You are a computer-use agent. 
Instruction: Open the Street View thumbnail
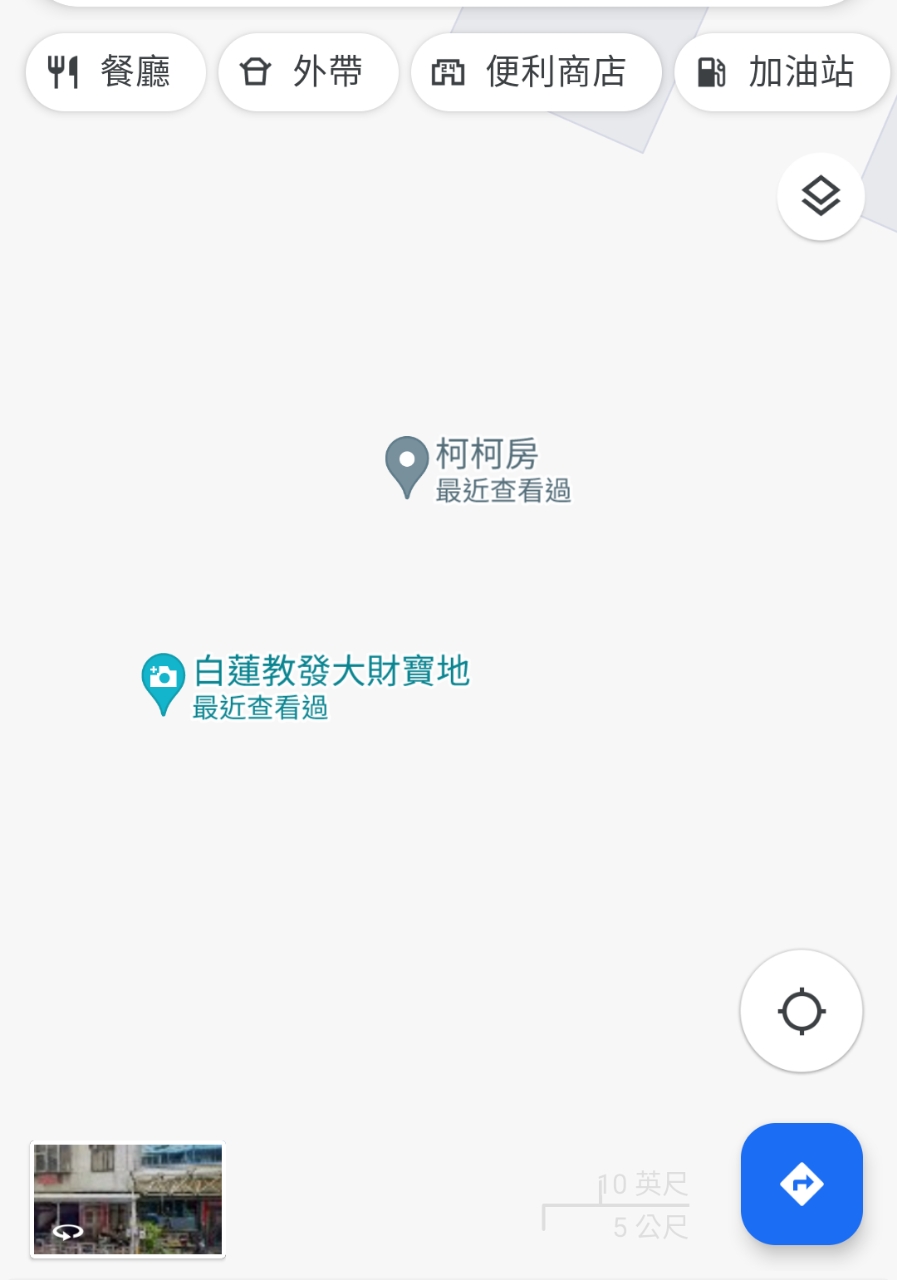[x=128, y=1199]
